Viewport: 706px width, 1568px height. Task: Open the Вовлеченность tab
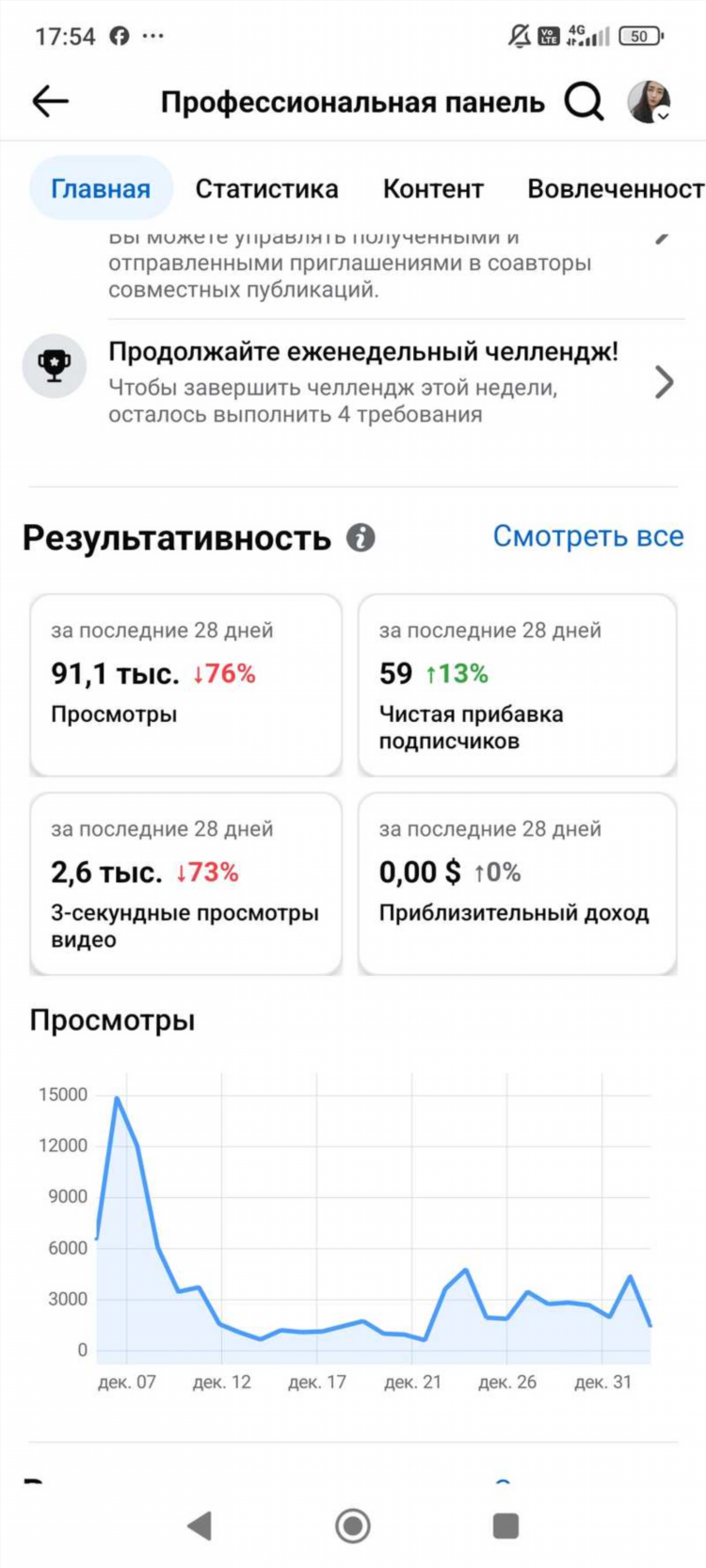tap(616, 188)
